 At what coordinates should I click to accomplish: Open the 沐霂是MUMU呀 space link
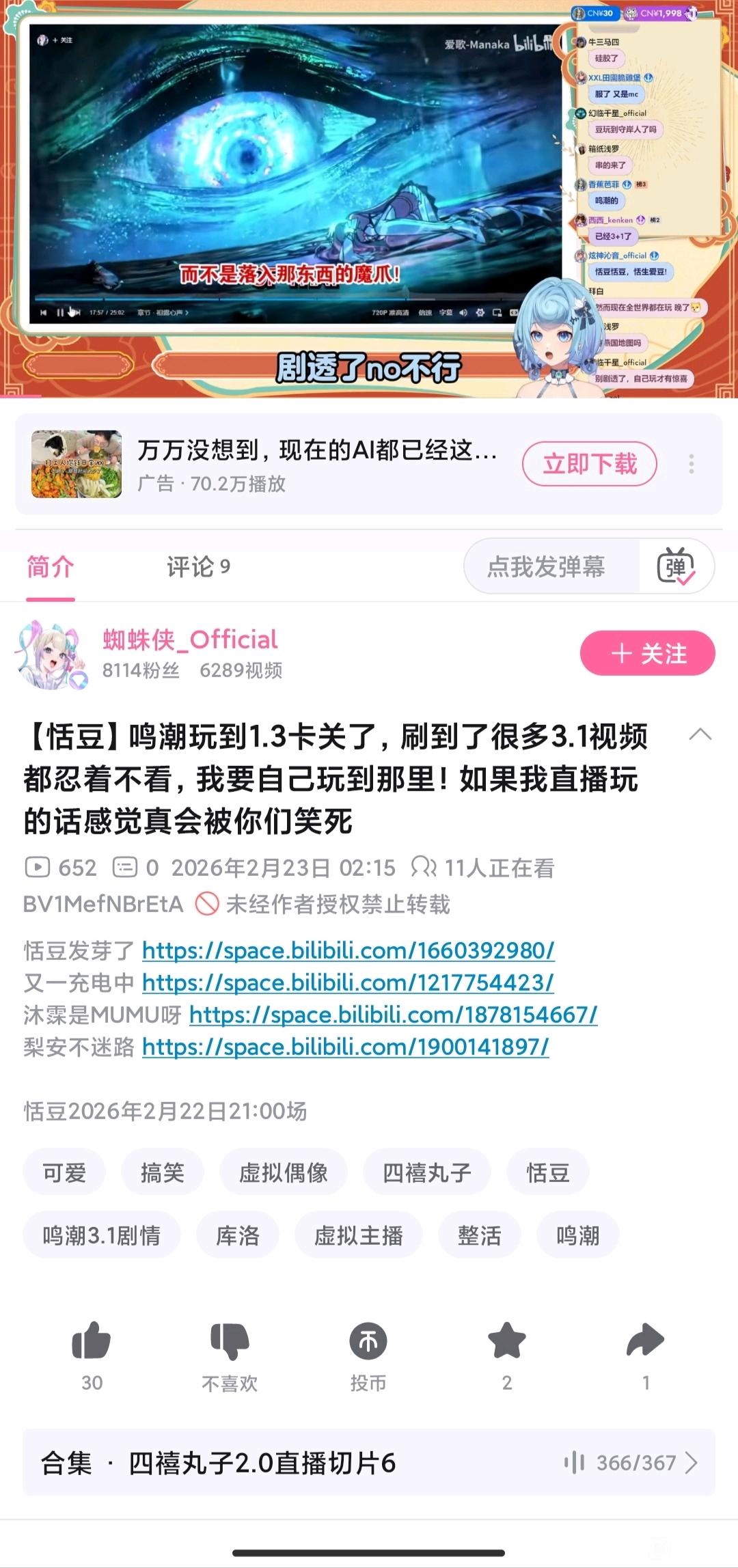tap(393, 1015)
